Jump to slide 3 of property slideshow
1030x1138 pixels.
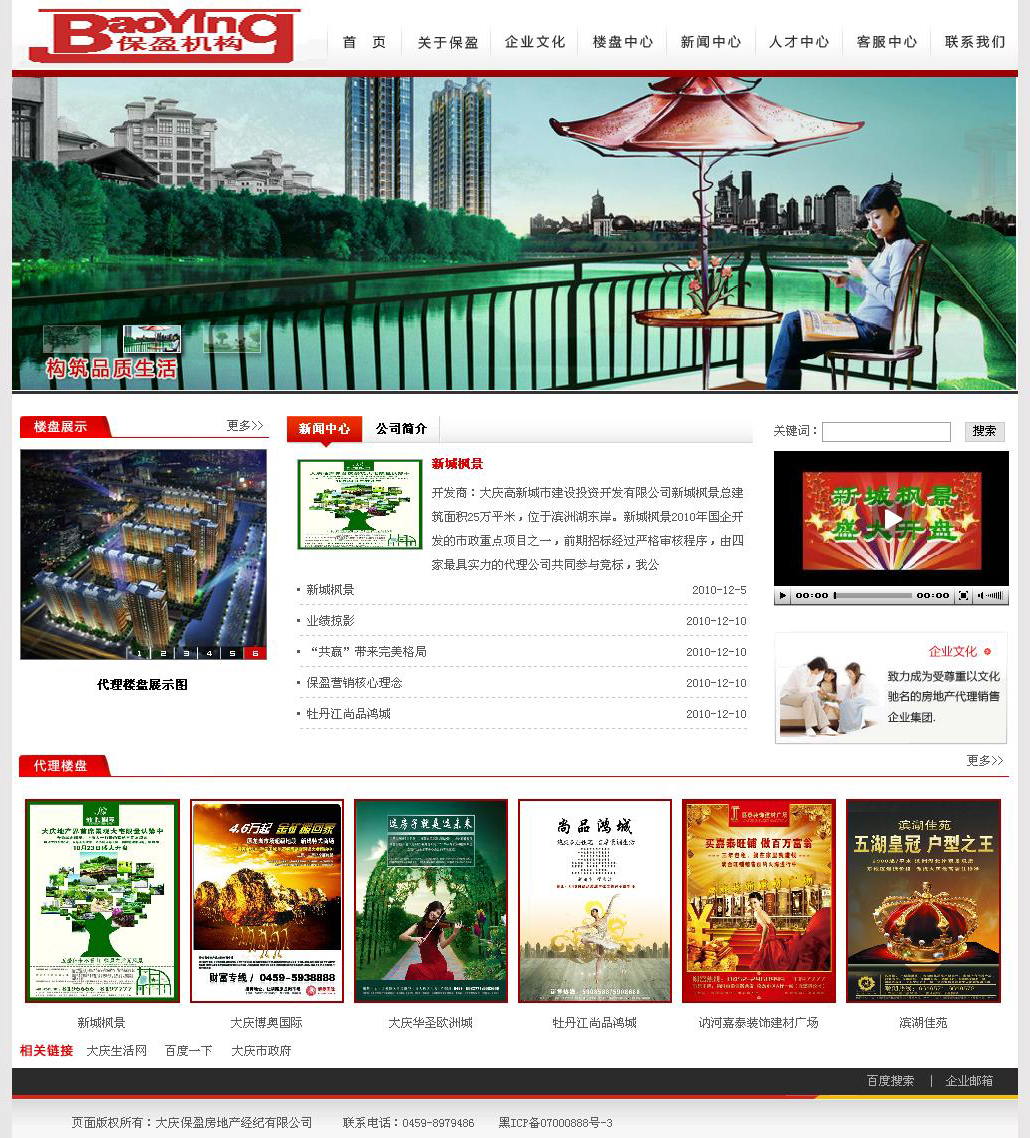pyautogui.click(x=185, y=653)
